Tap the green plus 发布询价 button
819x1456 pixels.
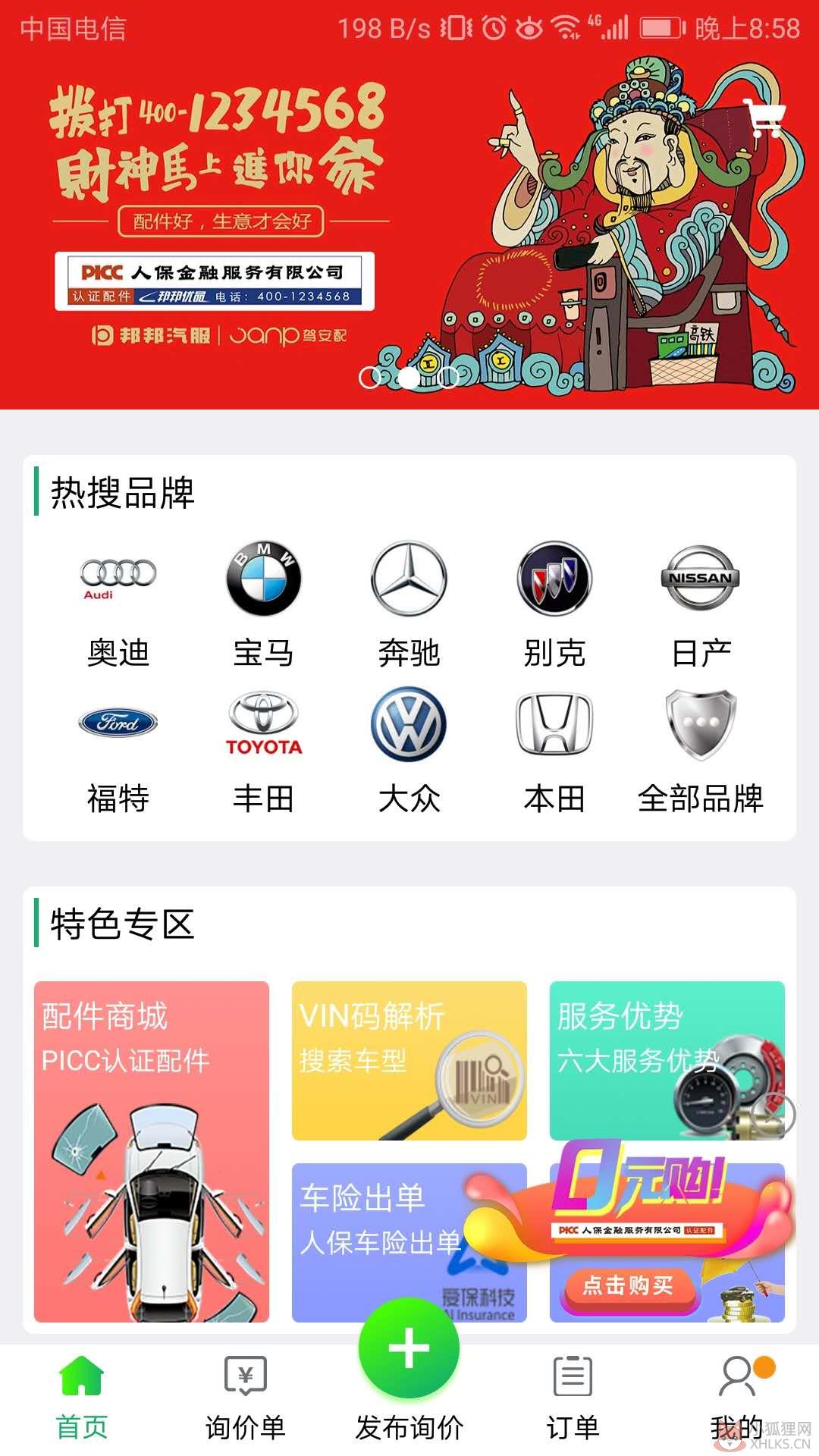pyautogui.click(x=409, y=1348)
